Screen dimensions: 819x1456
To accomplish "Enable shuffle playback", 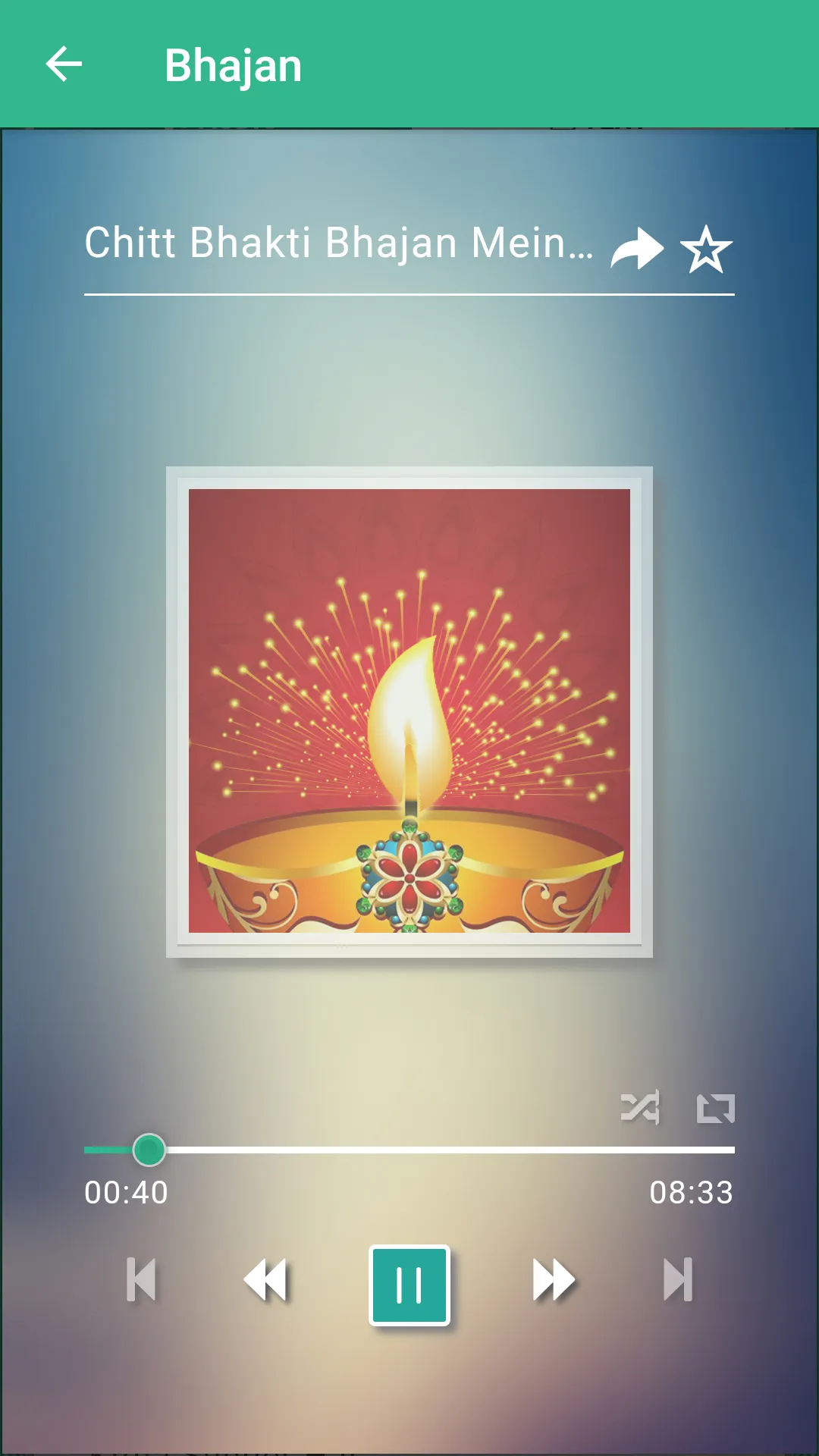I will coord(640,1108).
